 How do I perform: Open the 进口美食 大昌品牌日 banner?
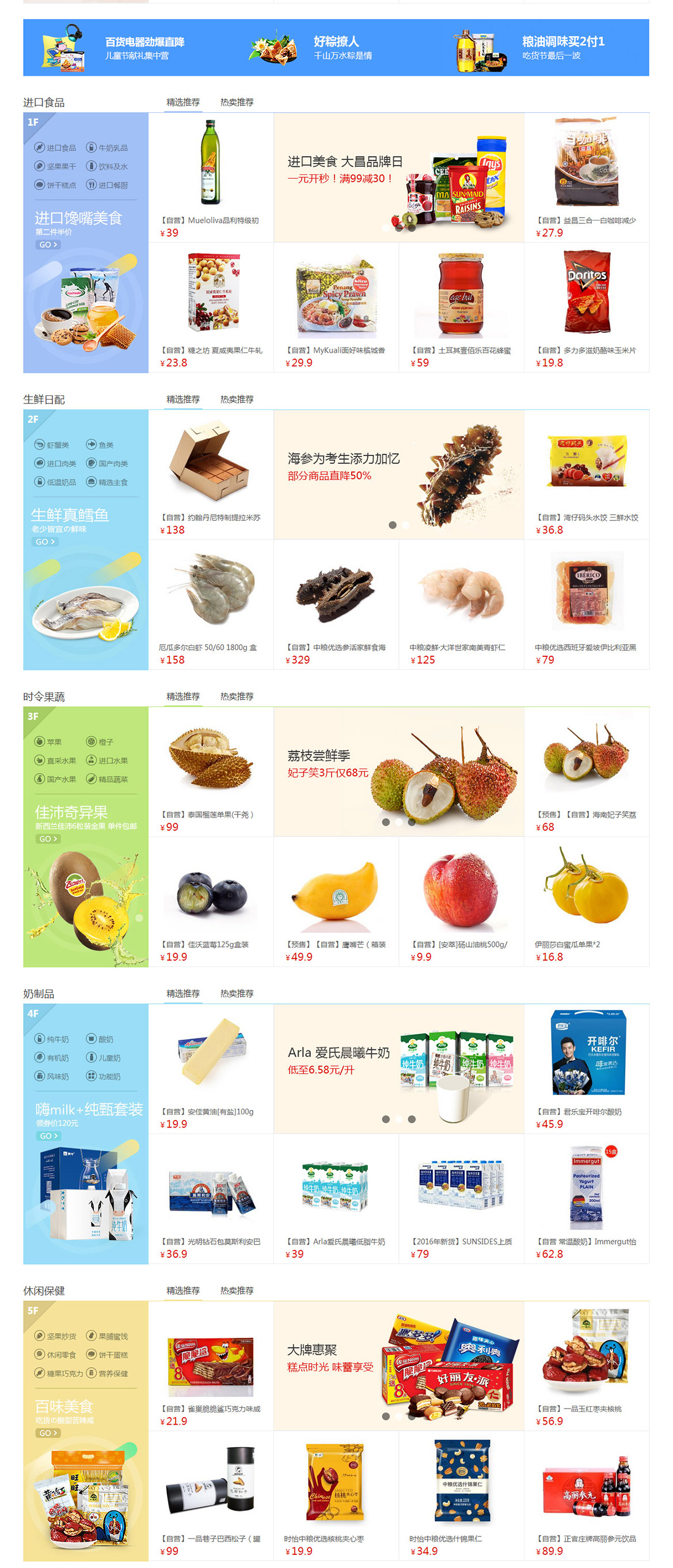pos(398,177)
